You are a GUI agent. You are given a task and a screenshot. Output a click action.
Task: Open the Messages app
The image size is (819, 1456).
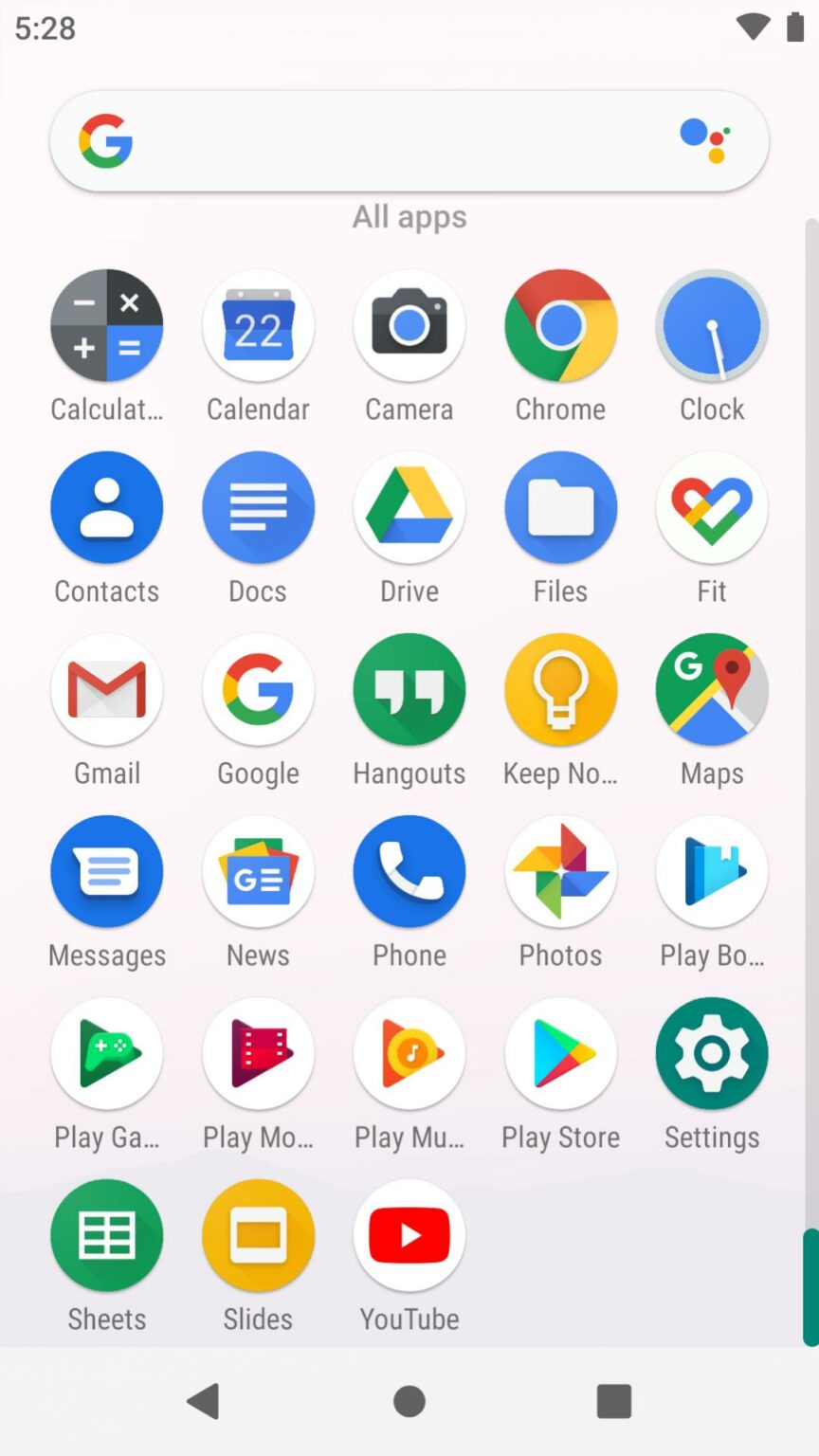[107, 872]
